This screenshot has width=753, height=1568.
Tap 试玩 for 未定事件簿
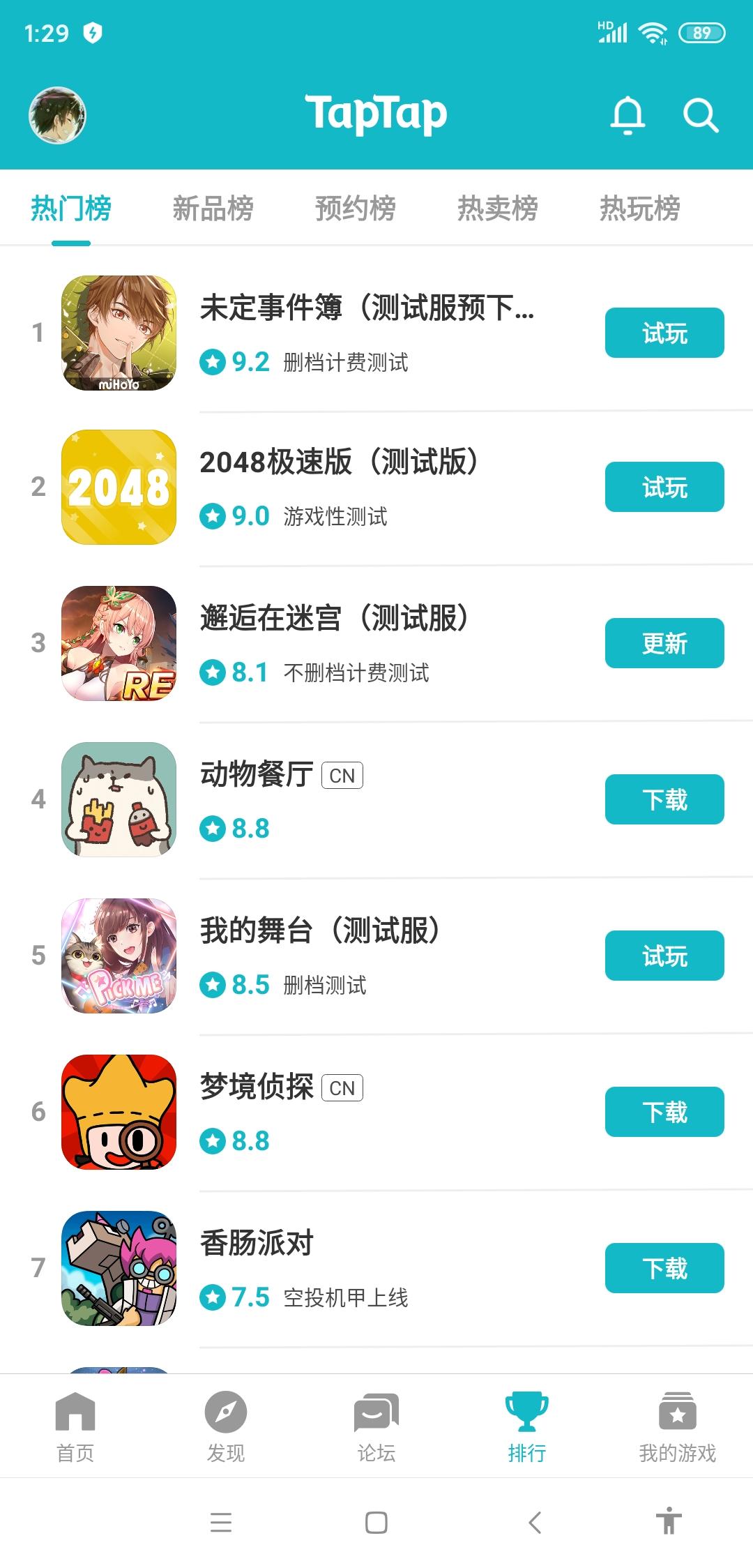[664, 333]
